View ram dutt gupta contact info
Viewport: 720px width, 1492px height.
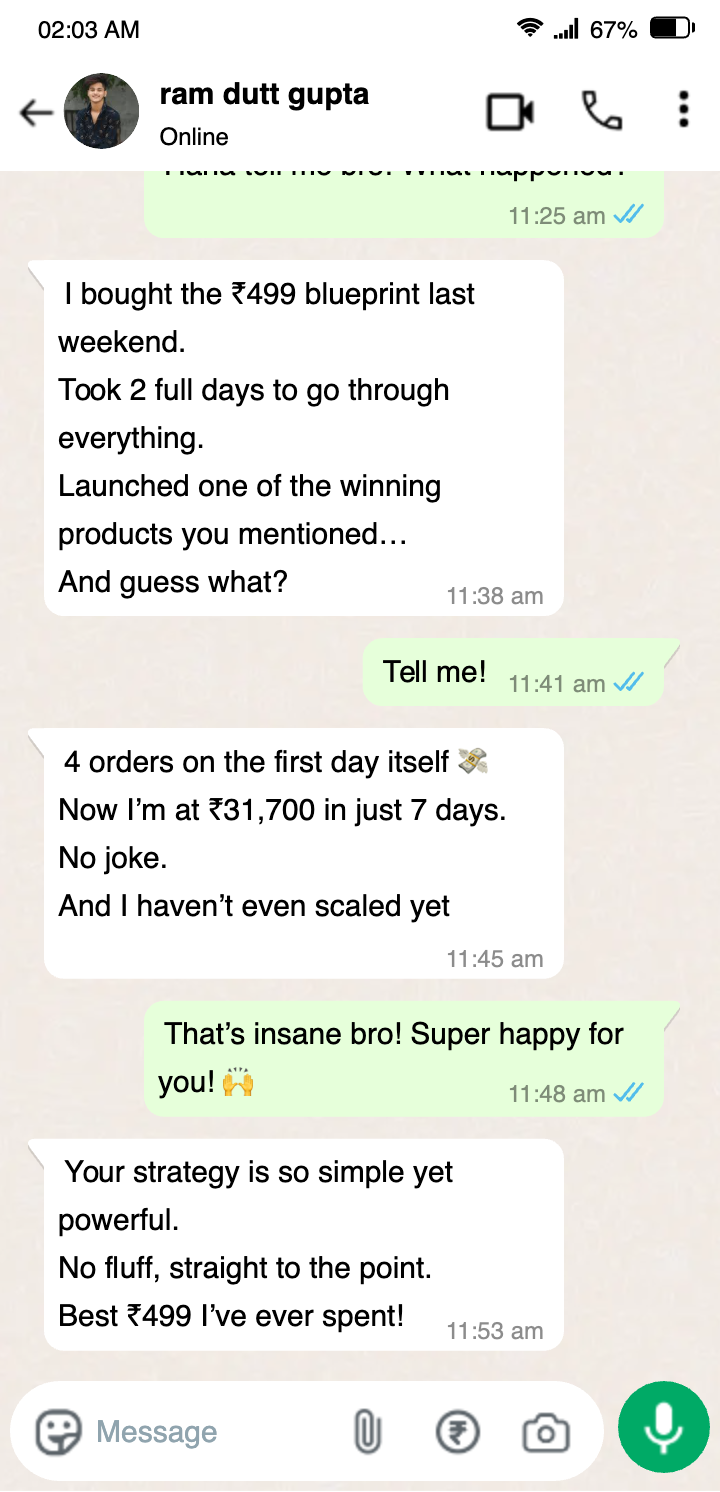(264, 112)
